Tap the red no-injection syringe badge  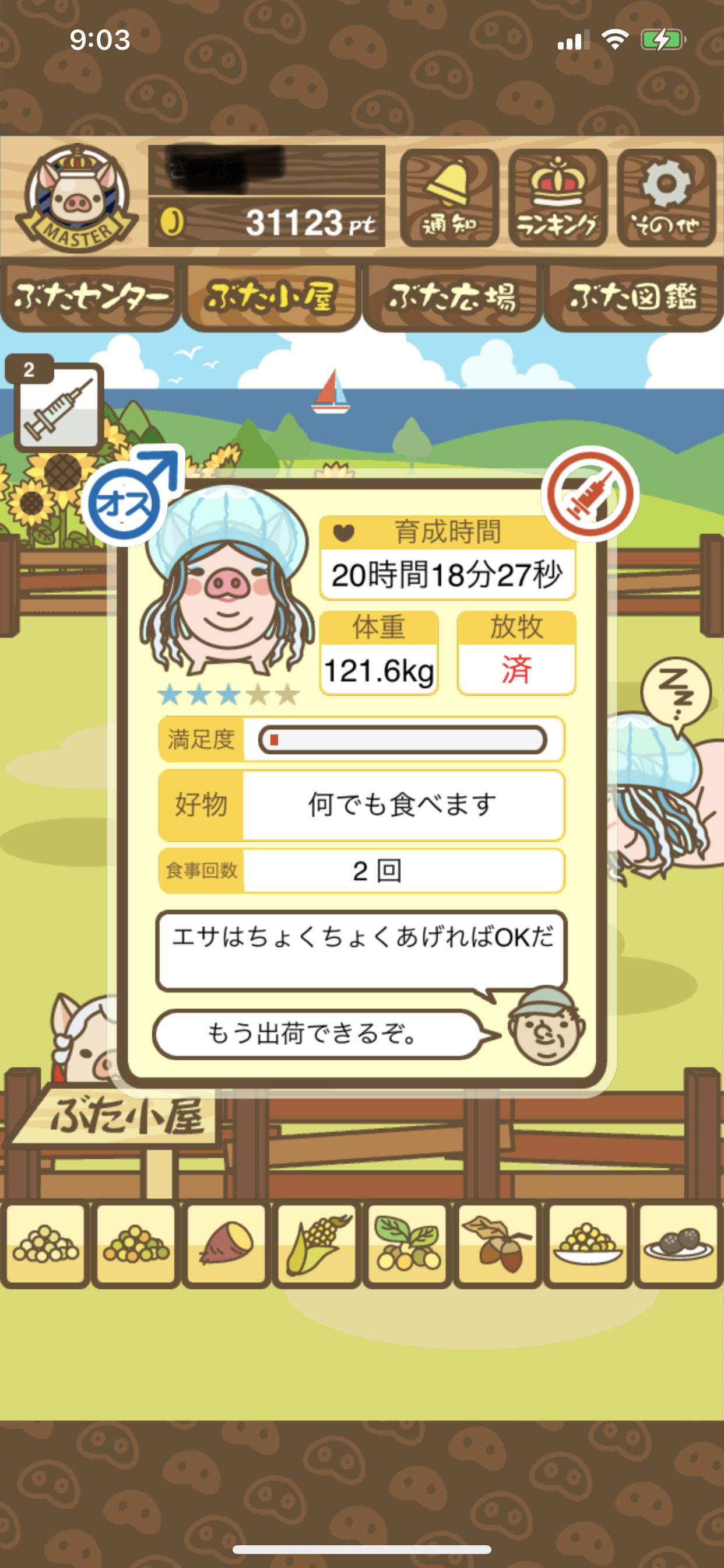[589, 494]
